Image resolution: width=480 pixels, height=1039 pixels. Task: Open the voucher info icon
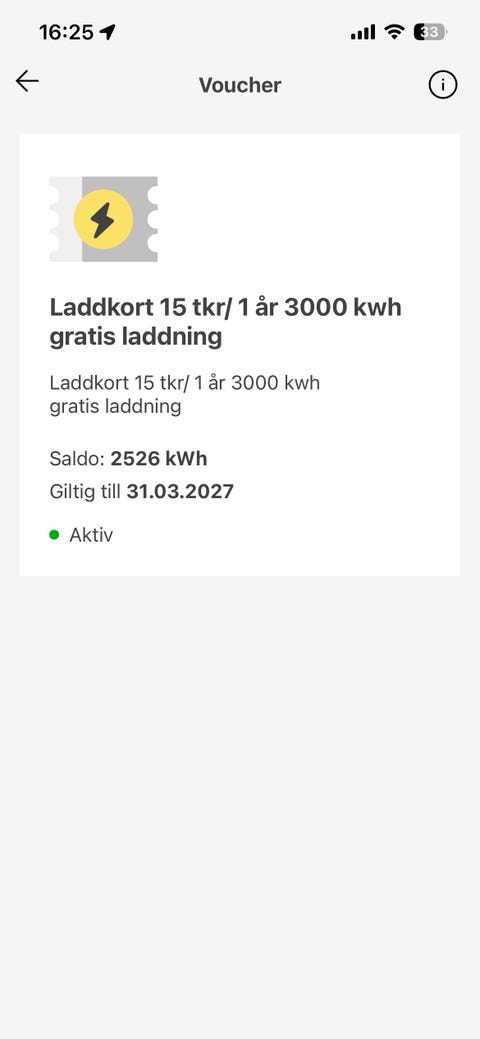[x=443, y=85]
